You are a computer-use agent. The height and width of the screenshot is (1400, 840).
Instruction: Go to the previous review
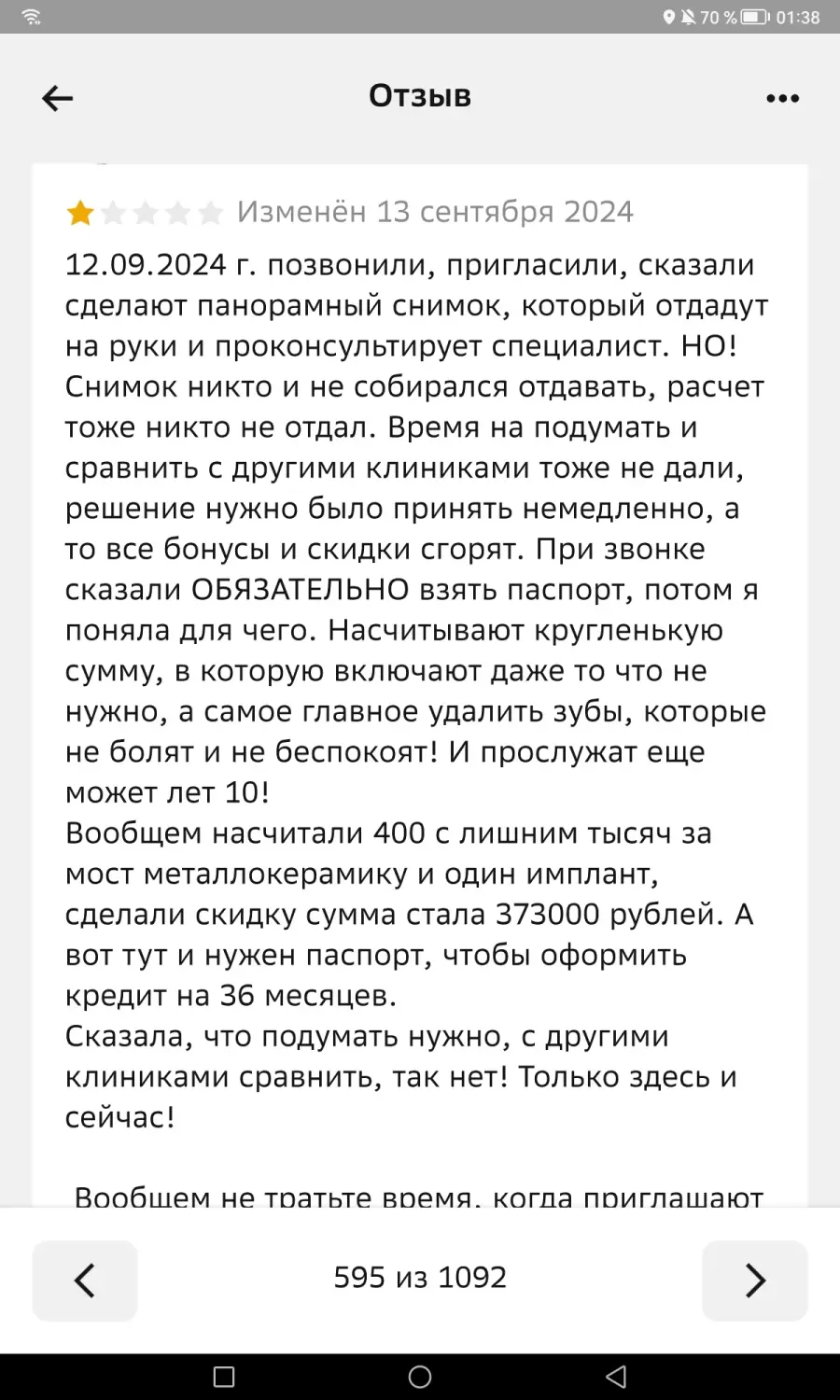point(85,1281)
